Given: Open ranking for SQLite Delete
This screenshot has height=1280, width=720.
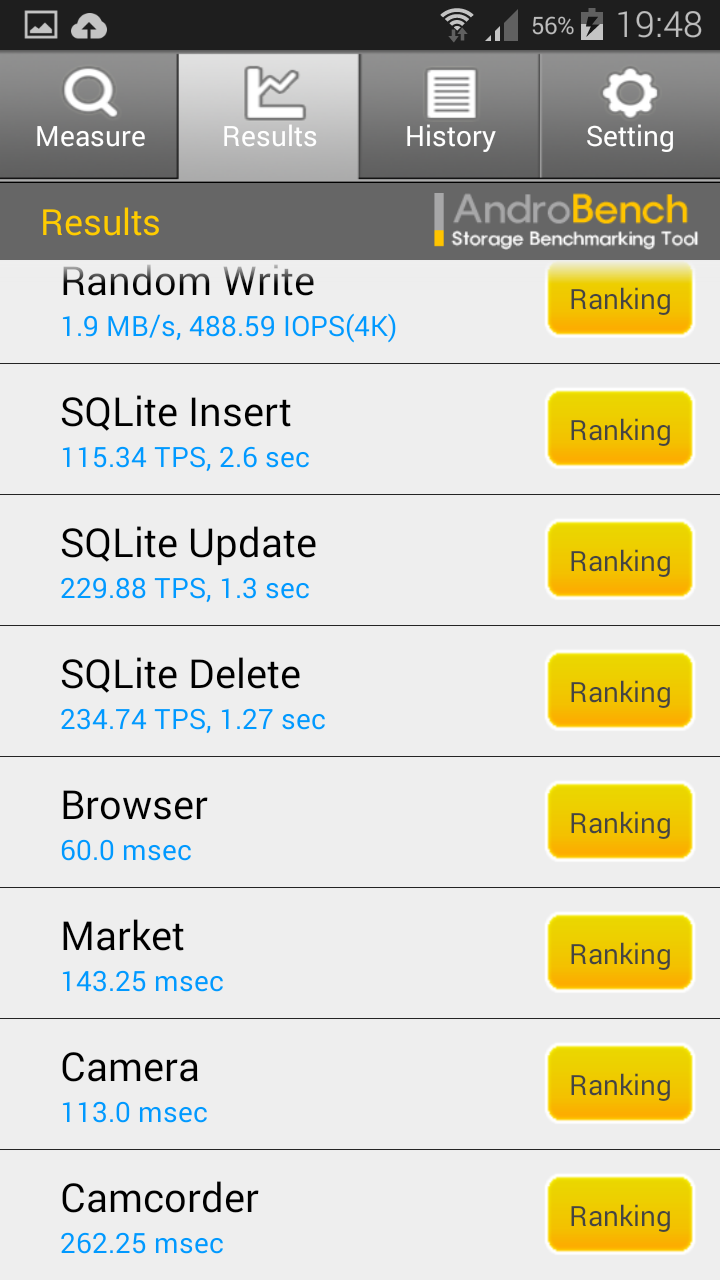Looking at the screenshot, I should (x=620, y=692).
